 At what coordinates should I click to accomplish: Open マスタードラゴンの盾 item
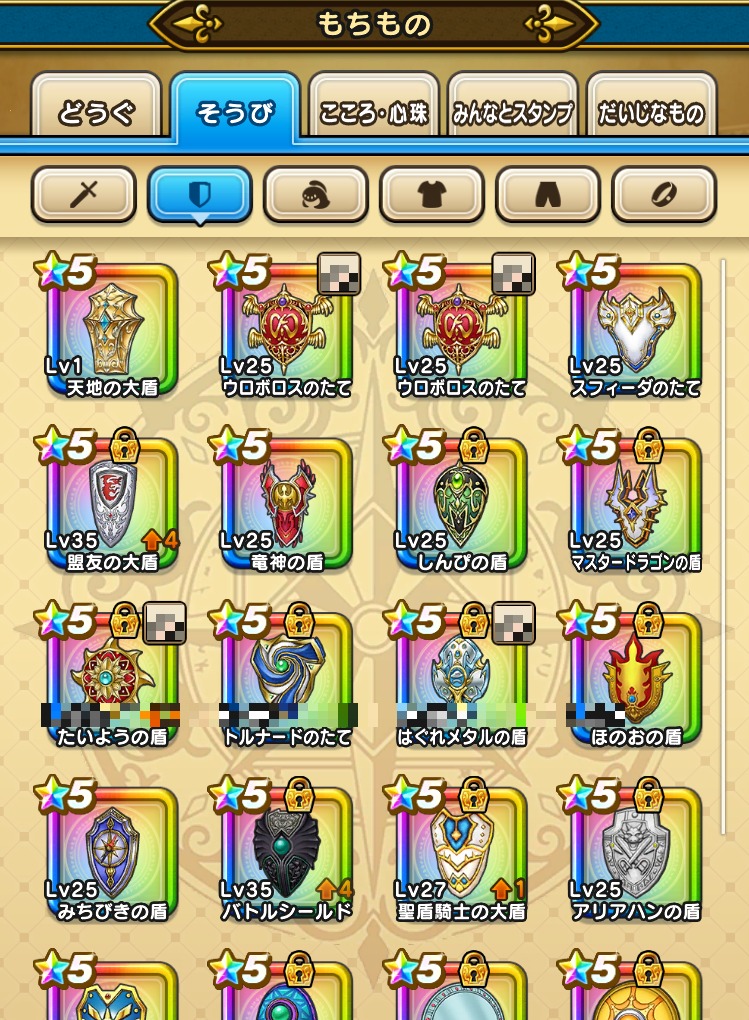[x=636, y=505]
